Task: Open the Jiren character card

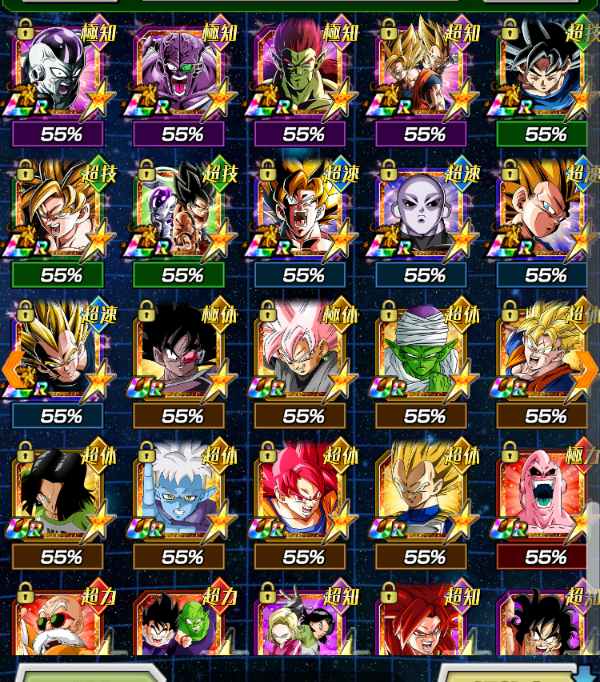Action: coord(424,215)
